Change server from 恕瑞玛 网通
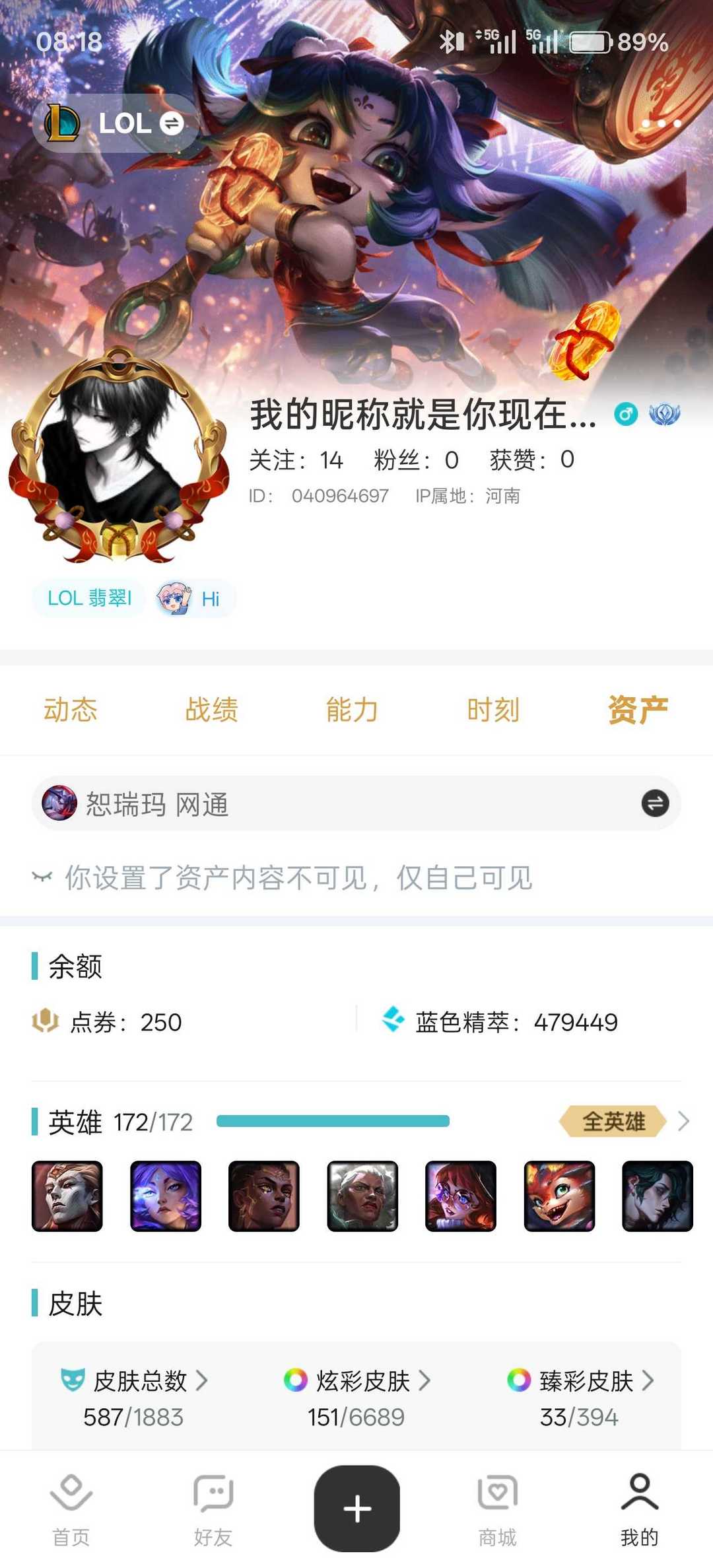This screenshot has width=713, height=1568. pyautogui.click(x=356, y=803)
